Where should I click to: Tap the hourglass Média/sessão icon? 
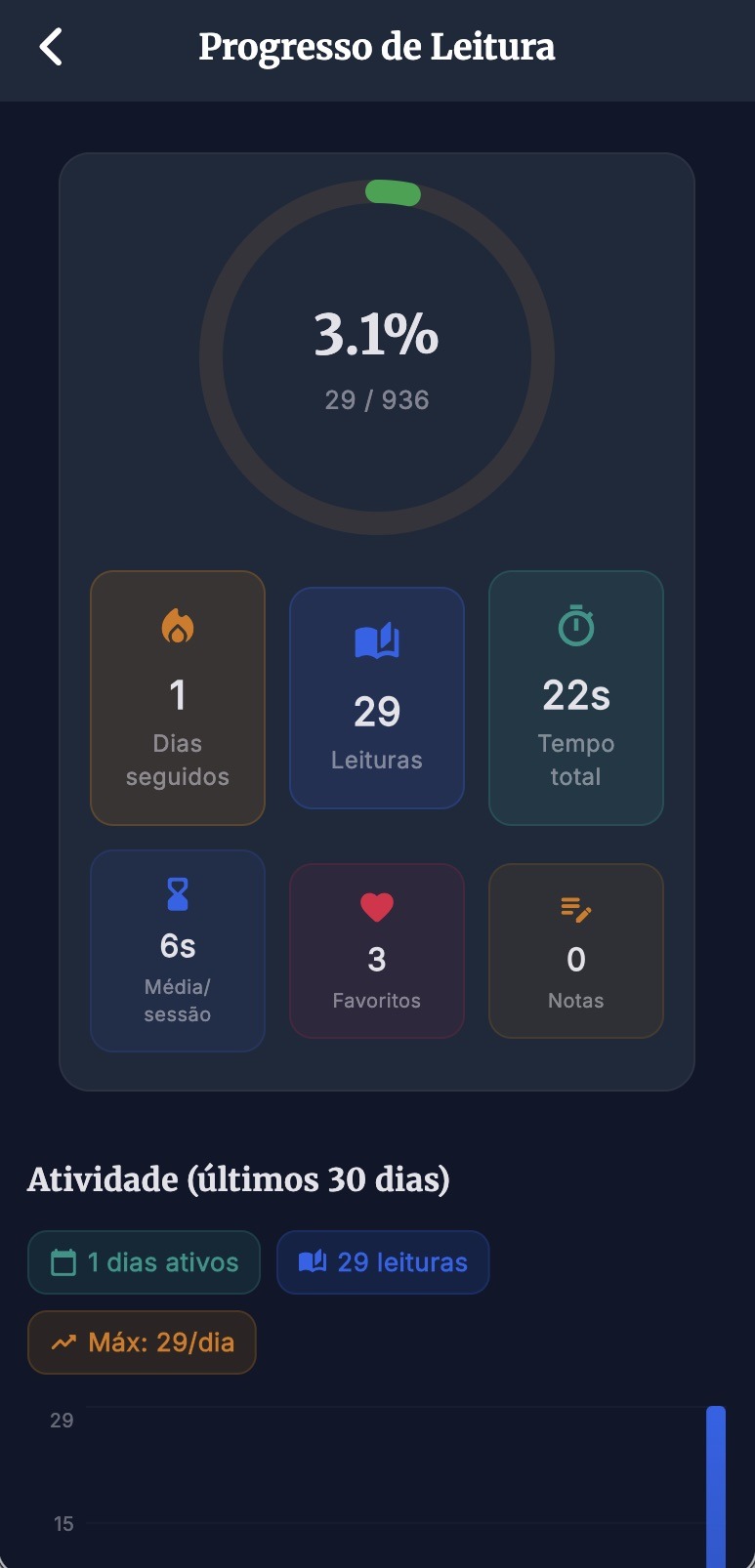point(177,893)
